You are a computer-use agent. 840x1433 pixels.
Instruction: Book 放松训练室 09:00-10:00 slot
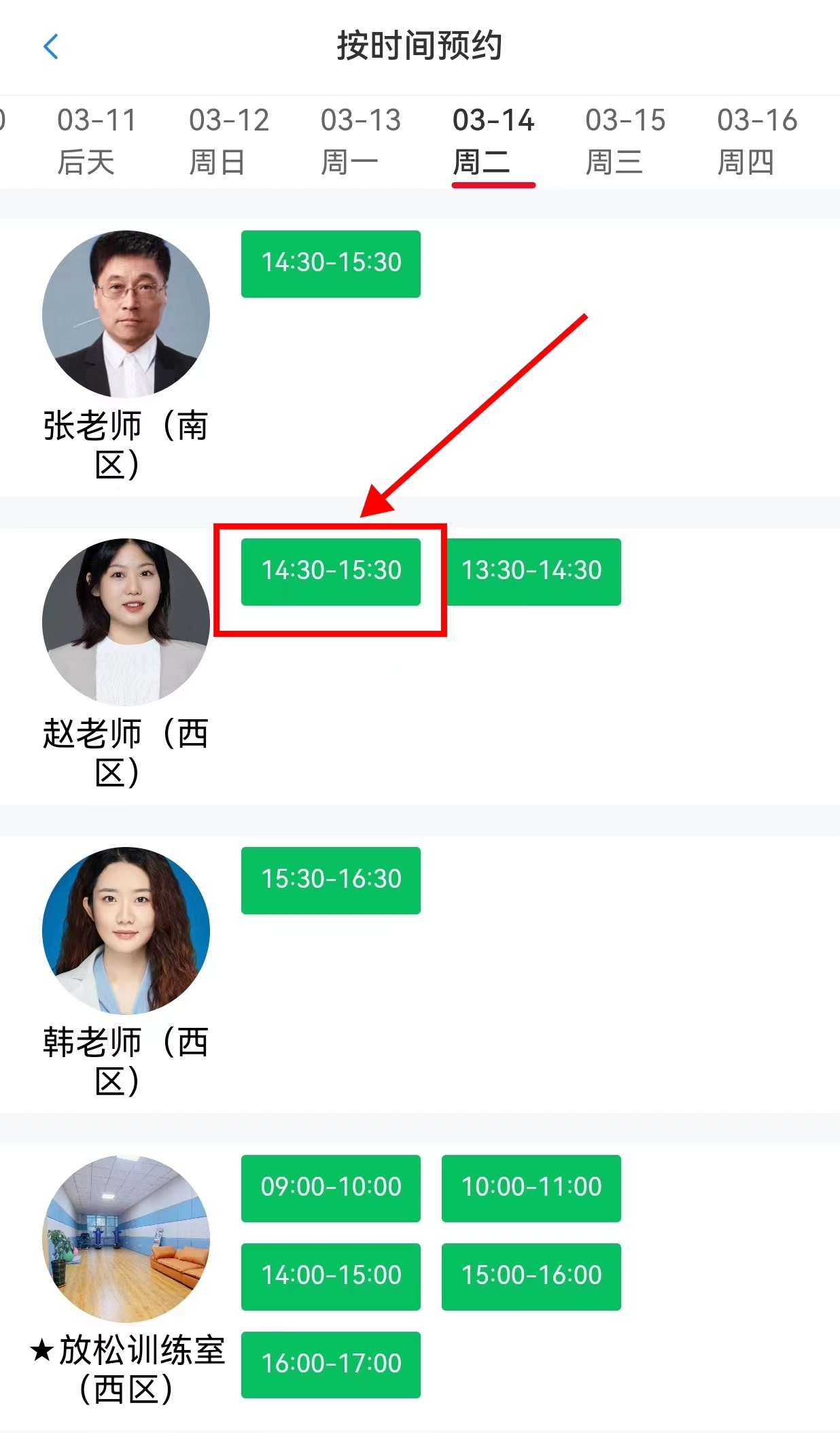331,1188
